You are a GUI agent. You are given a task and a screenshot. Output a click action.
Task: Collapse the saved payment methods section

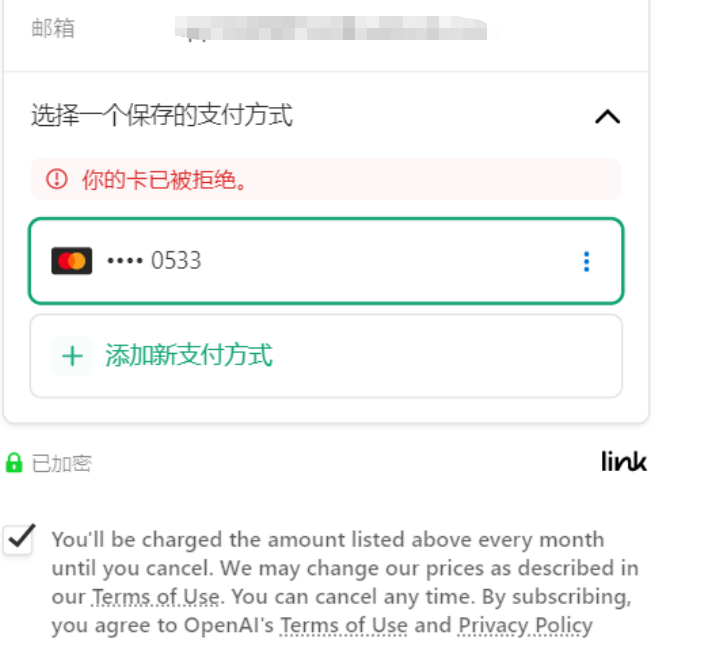tap(607, 117)
